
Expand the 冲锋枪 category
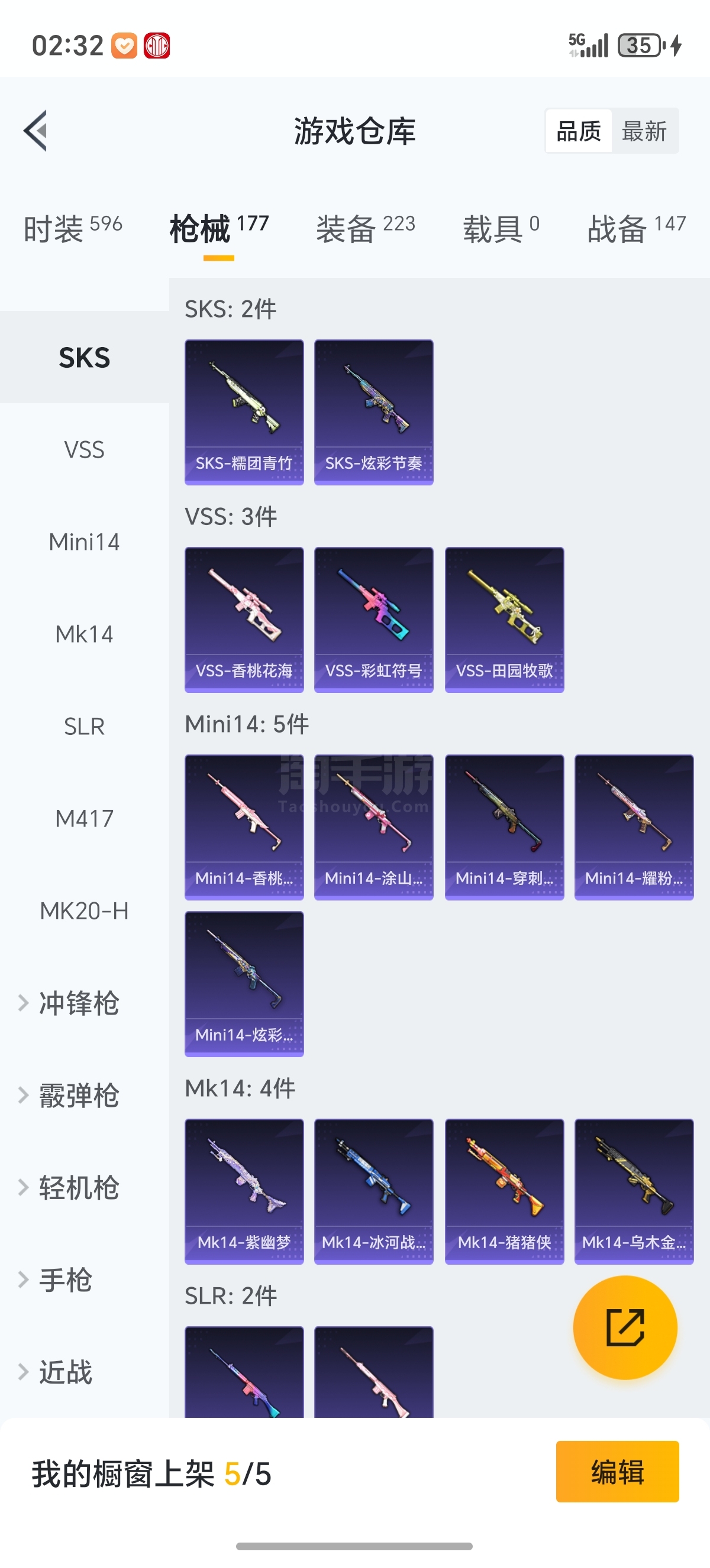tap(85, 1003)
